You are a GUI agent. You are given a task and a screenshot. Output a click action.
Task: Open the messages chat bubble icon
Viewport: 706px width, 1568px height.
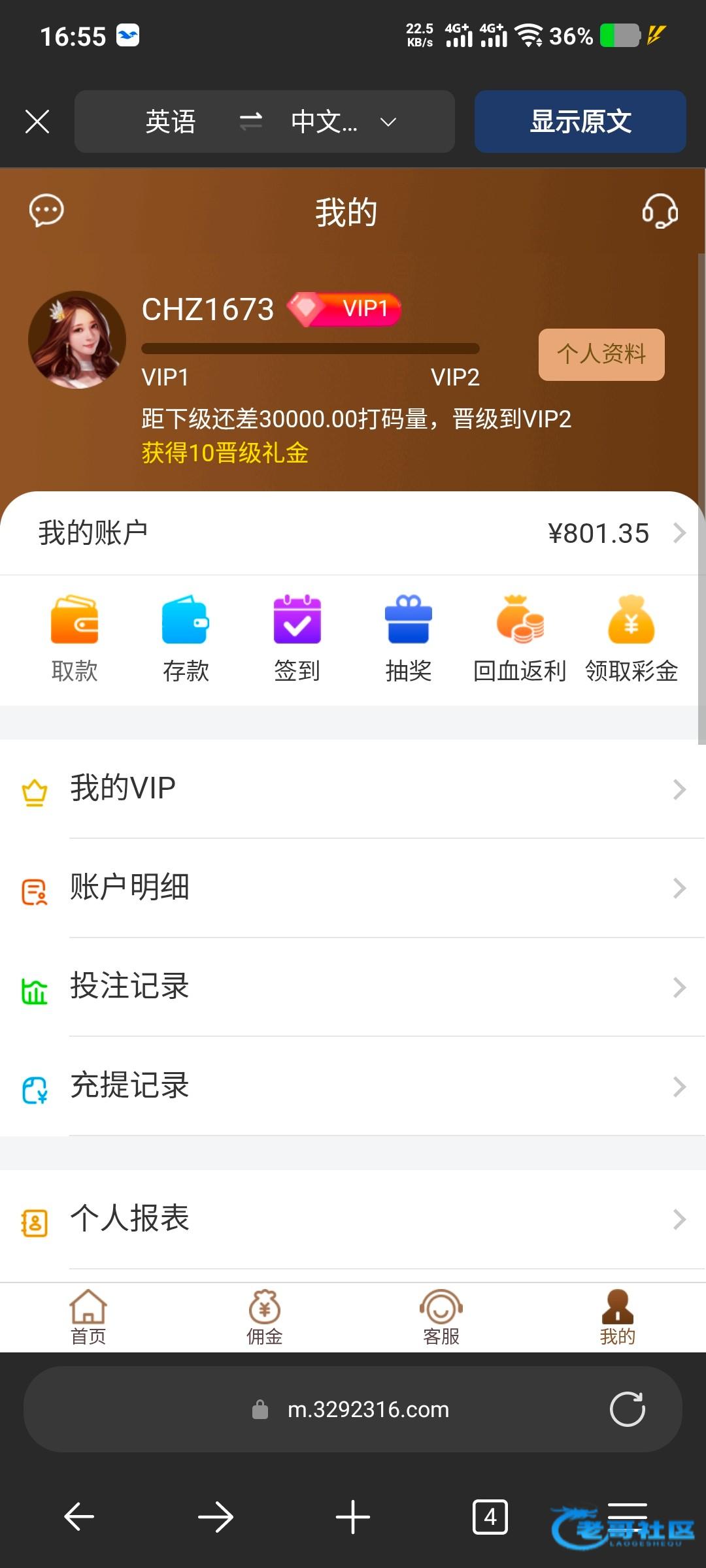(46, 211)
